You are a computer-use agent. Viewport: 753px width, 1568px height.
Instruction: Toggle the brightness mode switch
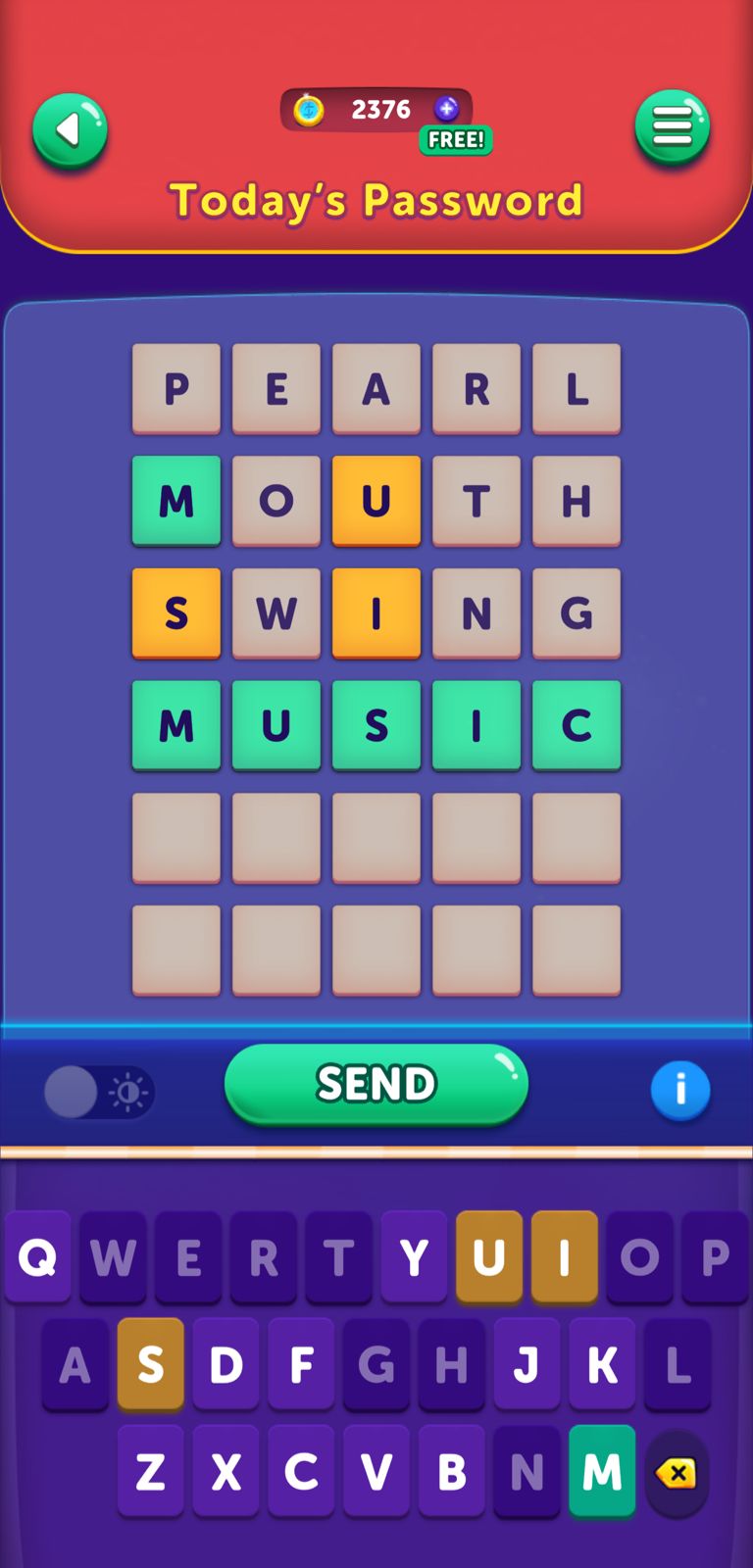click(99, 1092)
